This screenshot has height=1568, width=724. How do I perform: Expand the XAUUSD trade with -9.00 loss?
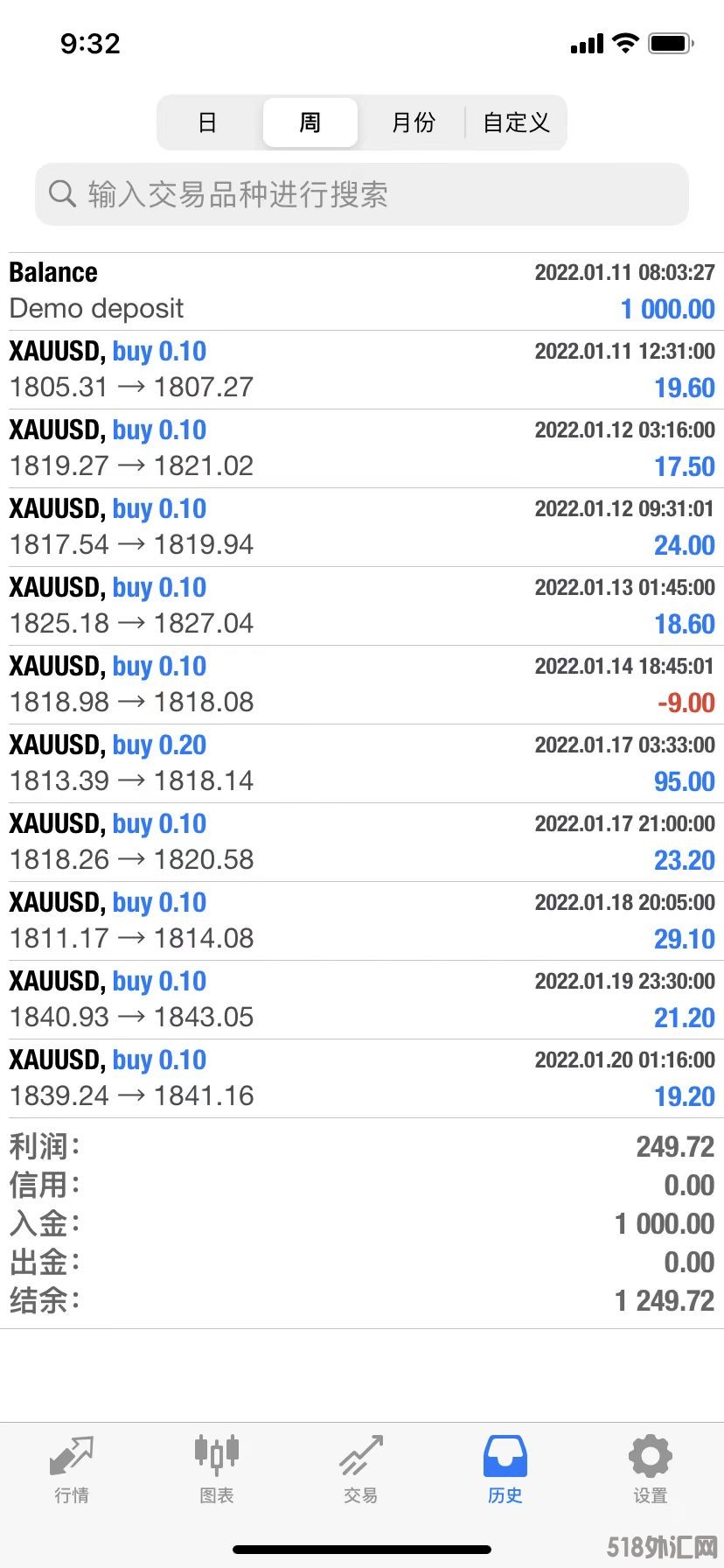pyautogui.click(x=362, y=684)
